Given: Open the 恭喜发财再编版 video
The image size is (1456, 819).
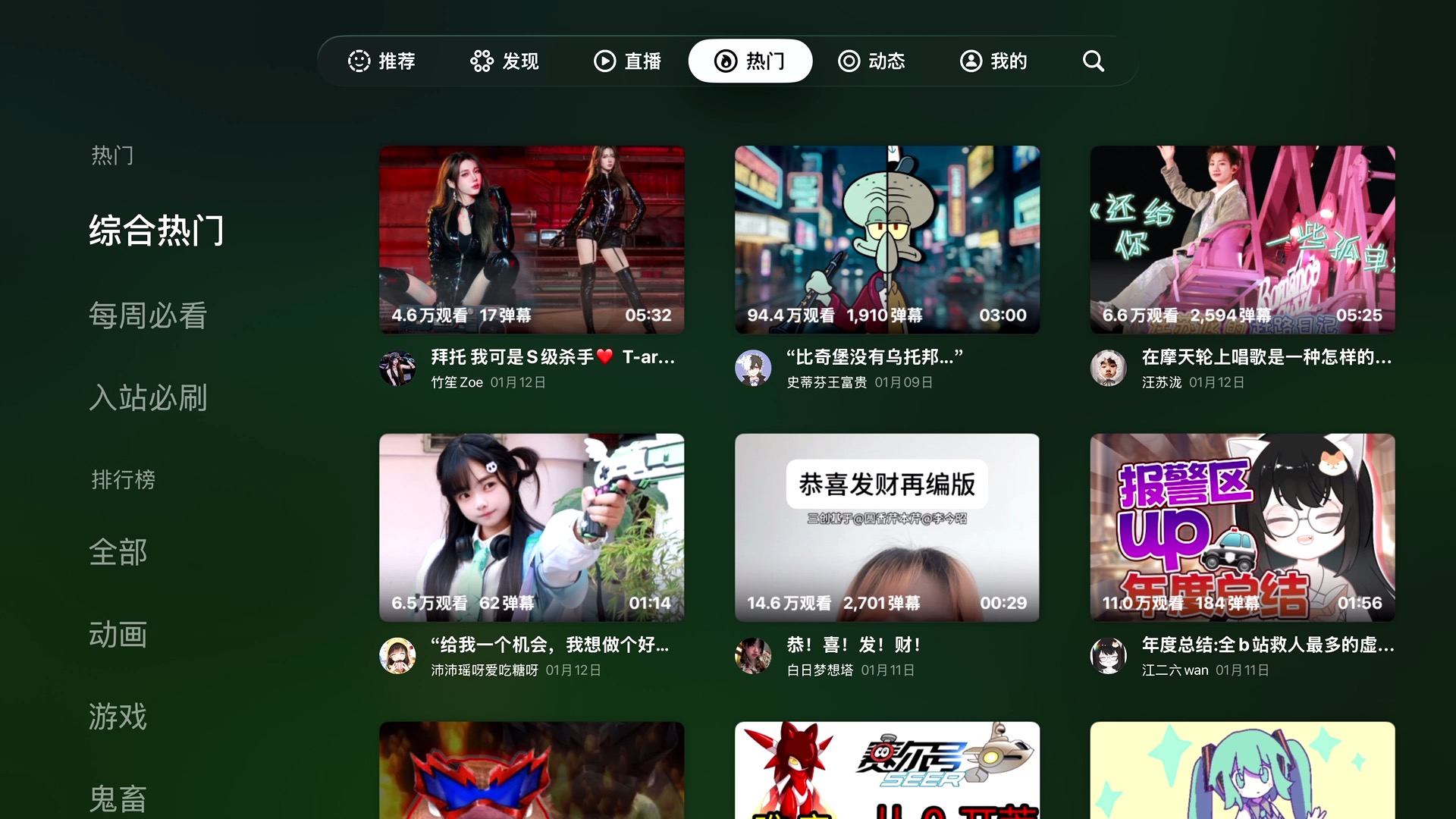Looking at the screenshot, I should pos(886,528).
